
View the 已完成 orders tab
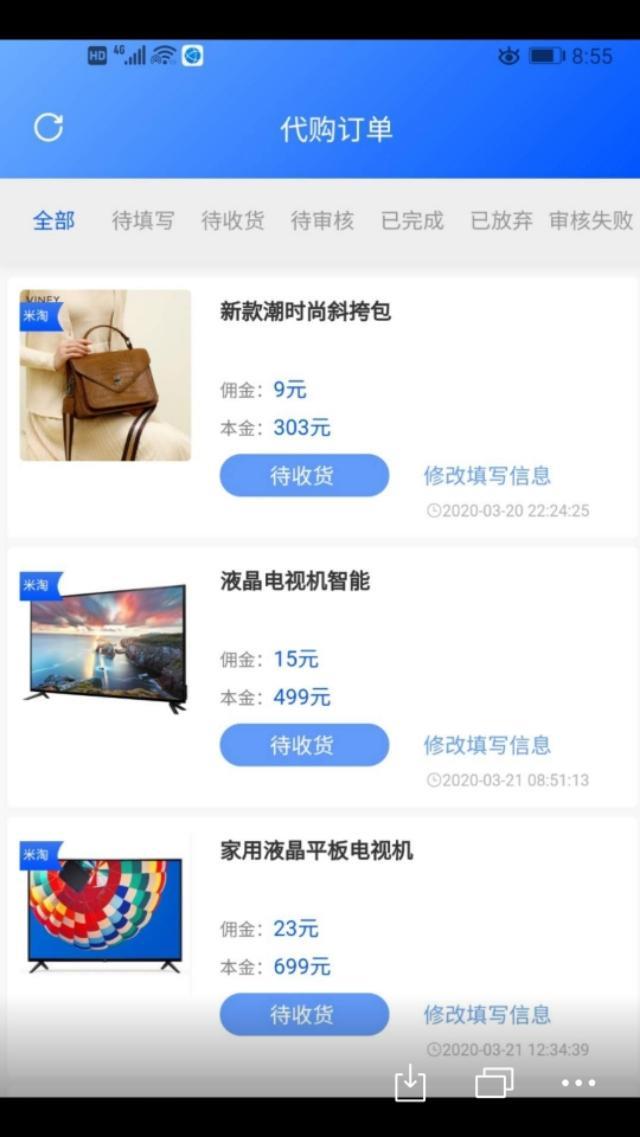pyautogui.click(x=412, y=221)
